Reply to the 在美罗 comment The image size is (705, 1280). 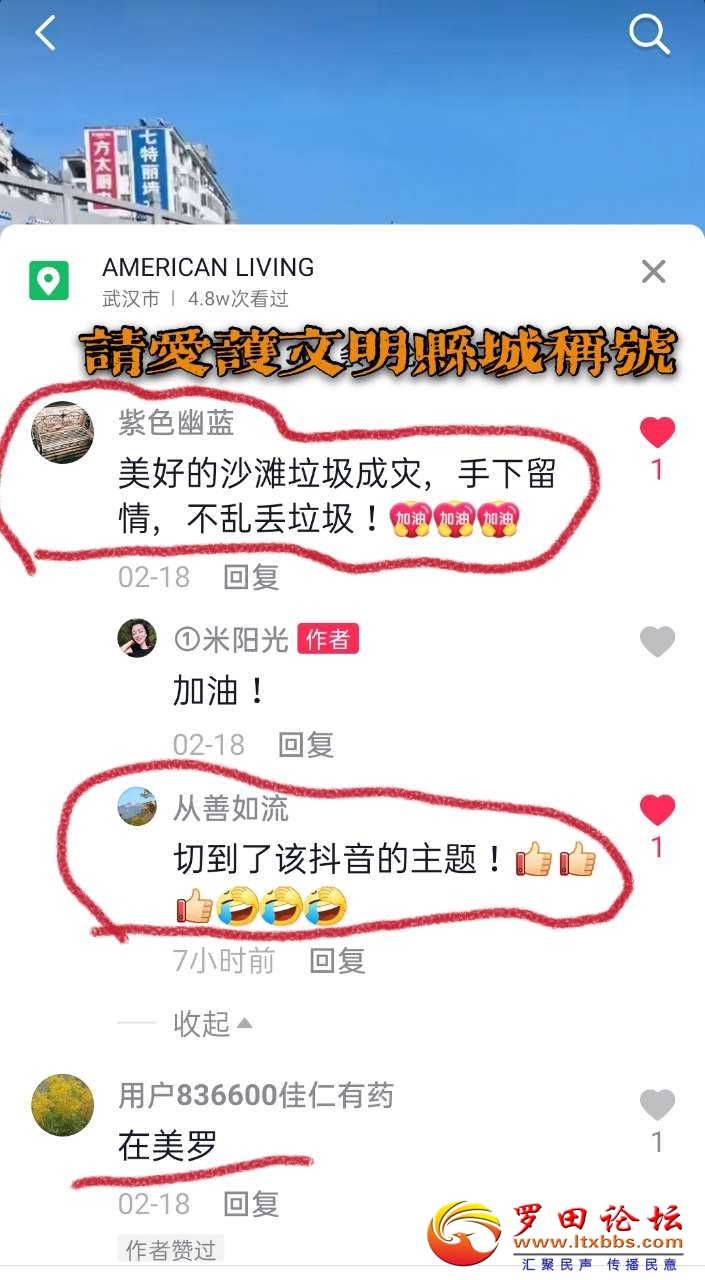[x=251, y=1203]
